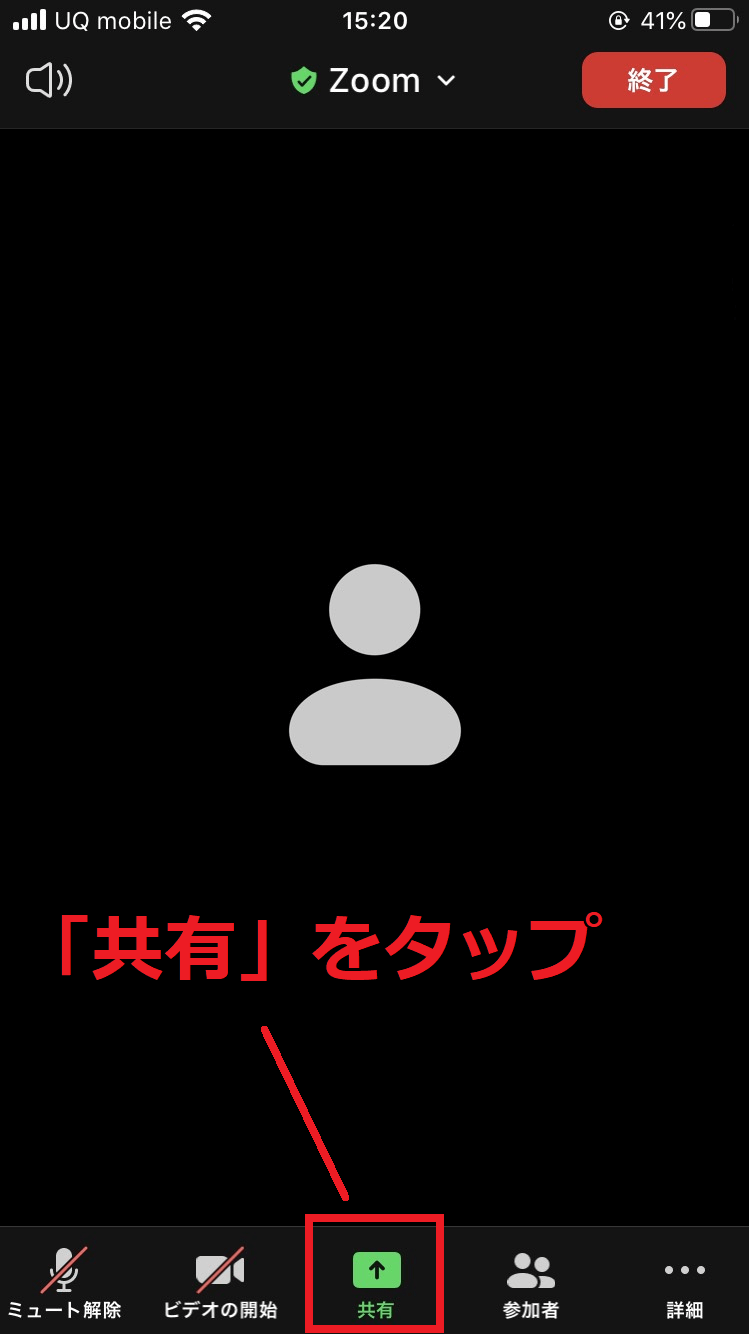Open the 参加者 participants list
The image size is (749, 1334).
tap(530, 1282)
